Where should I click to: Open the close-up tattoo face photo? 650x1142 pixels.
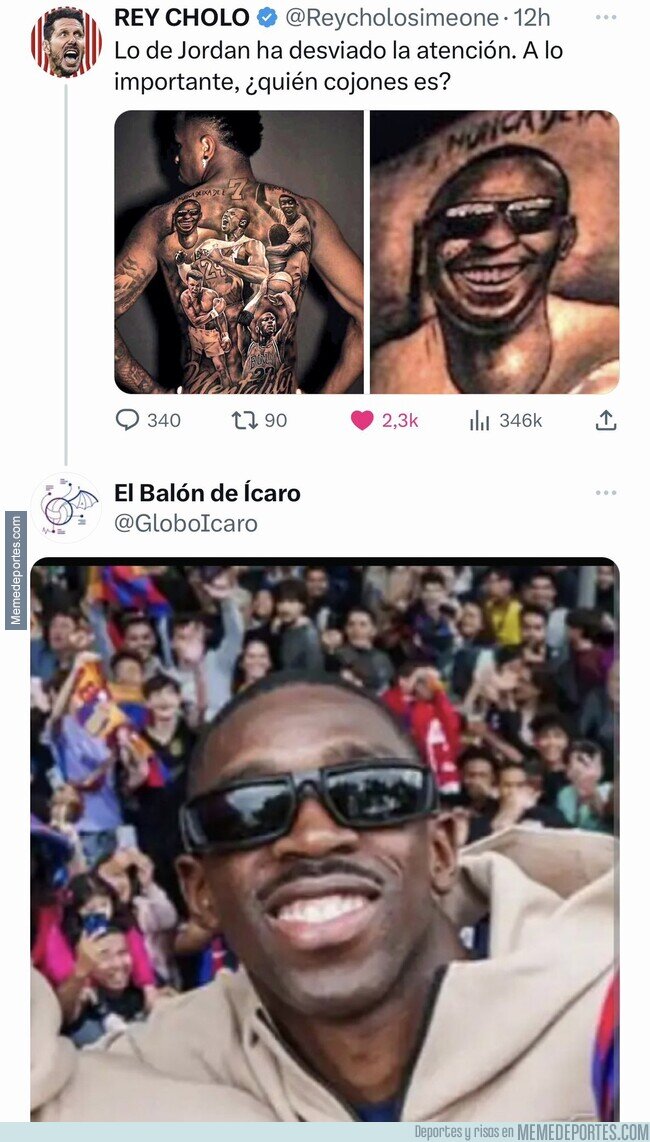click(495, 252)
